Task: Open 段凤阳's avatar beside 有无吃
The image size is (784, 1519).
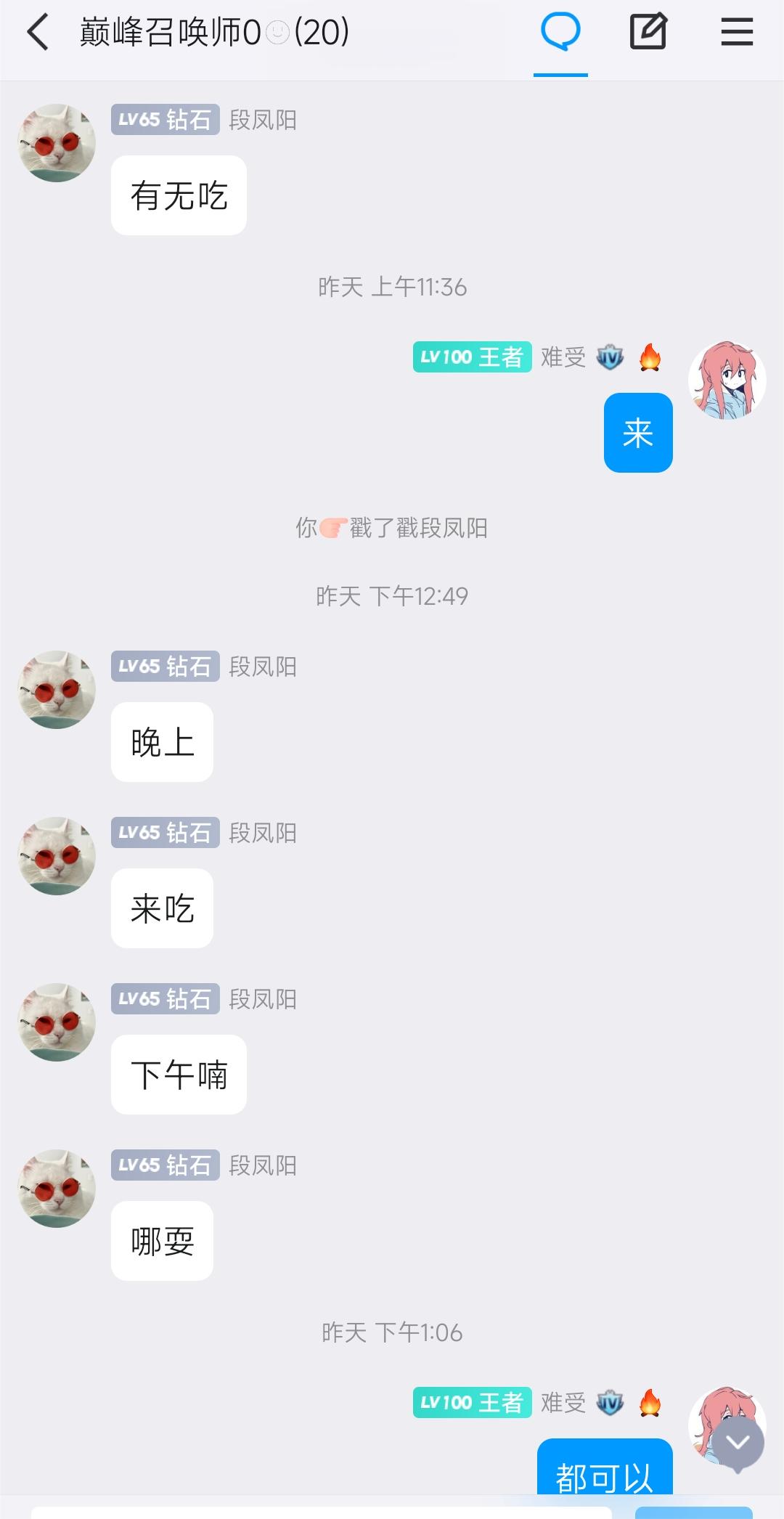Action: click(x=57, y=143)
